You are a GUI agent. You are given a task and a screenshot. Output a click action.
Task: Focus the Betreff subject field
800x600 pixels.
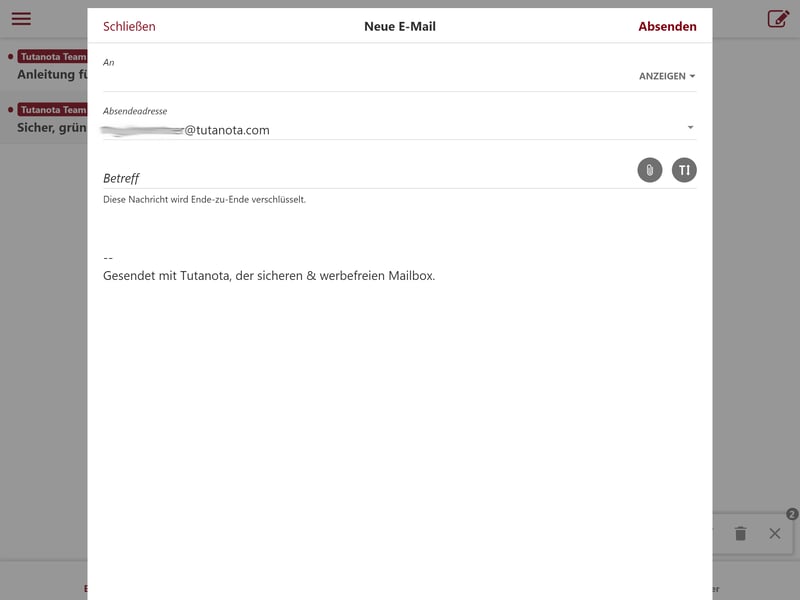pyautogui.click(x=360, y=178)
